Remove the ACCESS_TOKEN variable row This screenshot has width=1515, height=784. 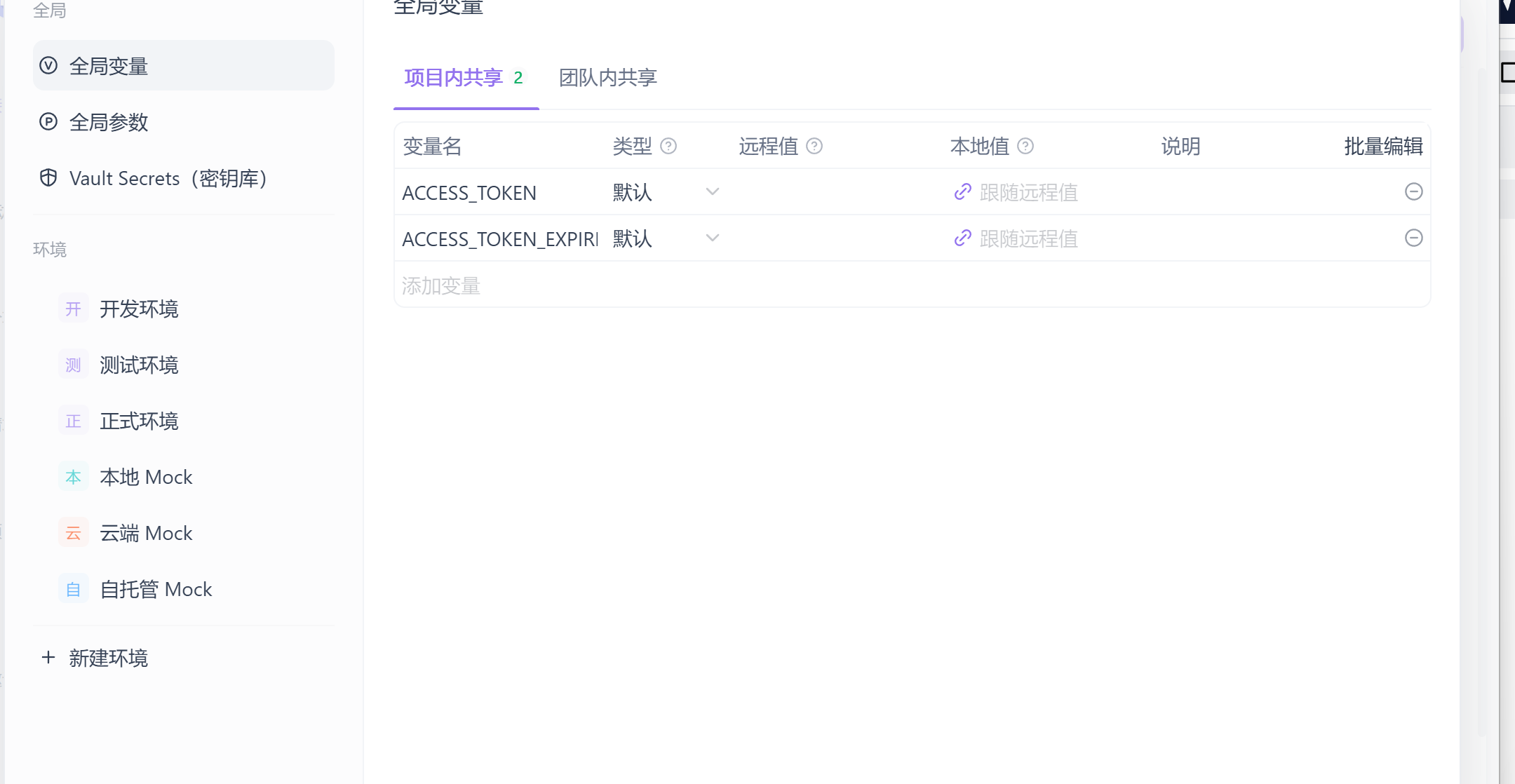(1413, 191)
